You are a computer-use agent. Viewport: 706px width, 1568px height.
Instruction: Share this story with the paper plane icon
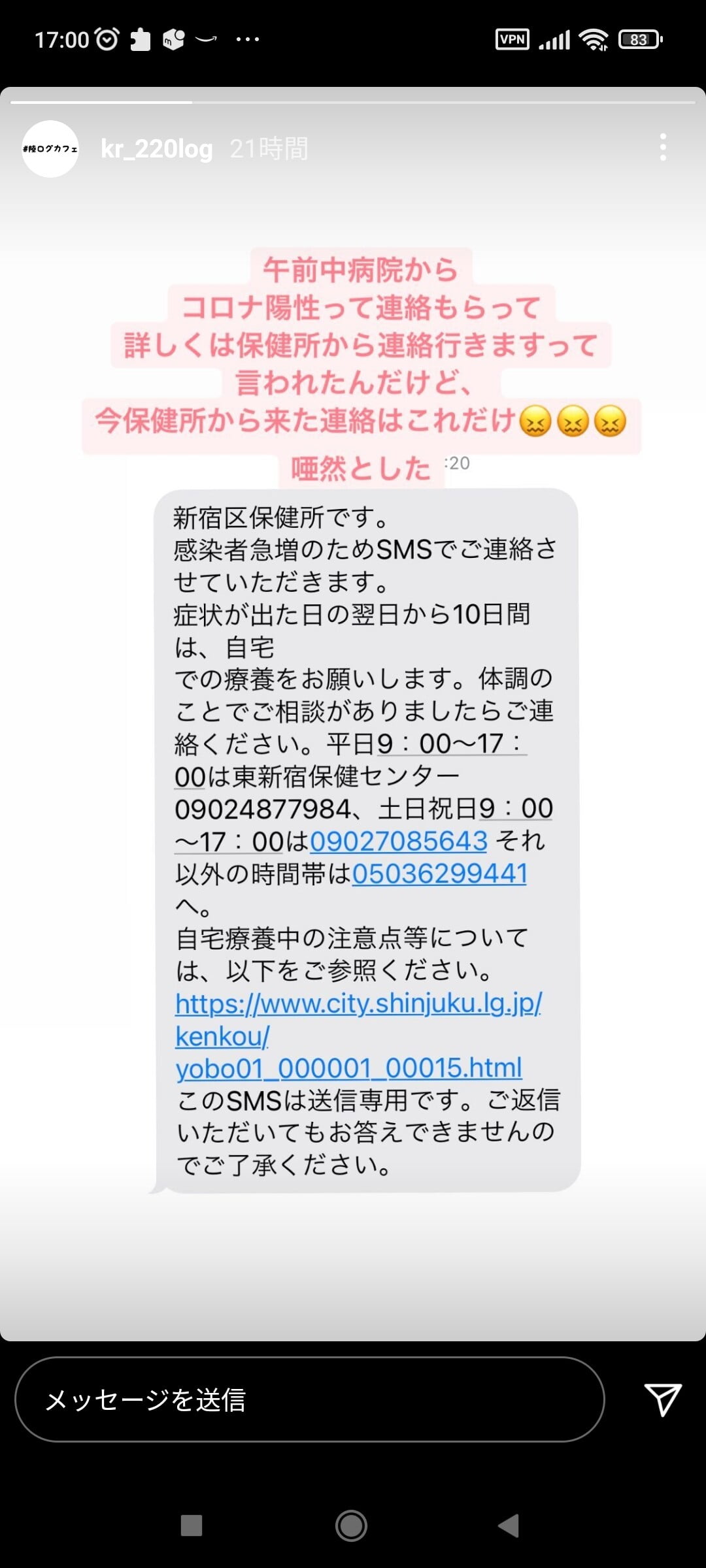tap(663, 1399)
